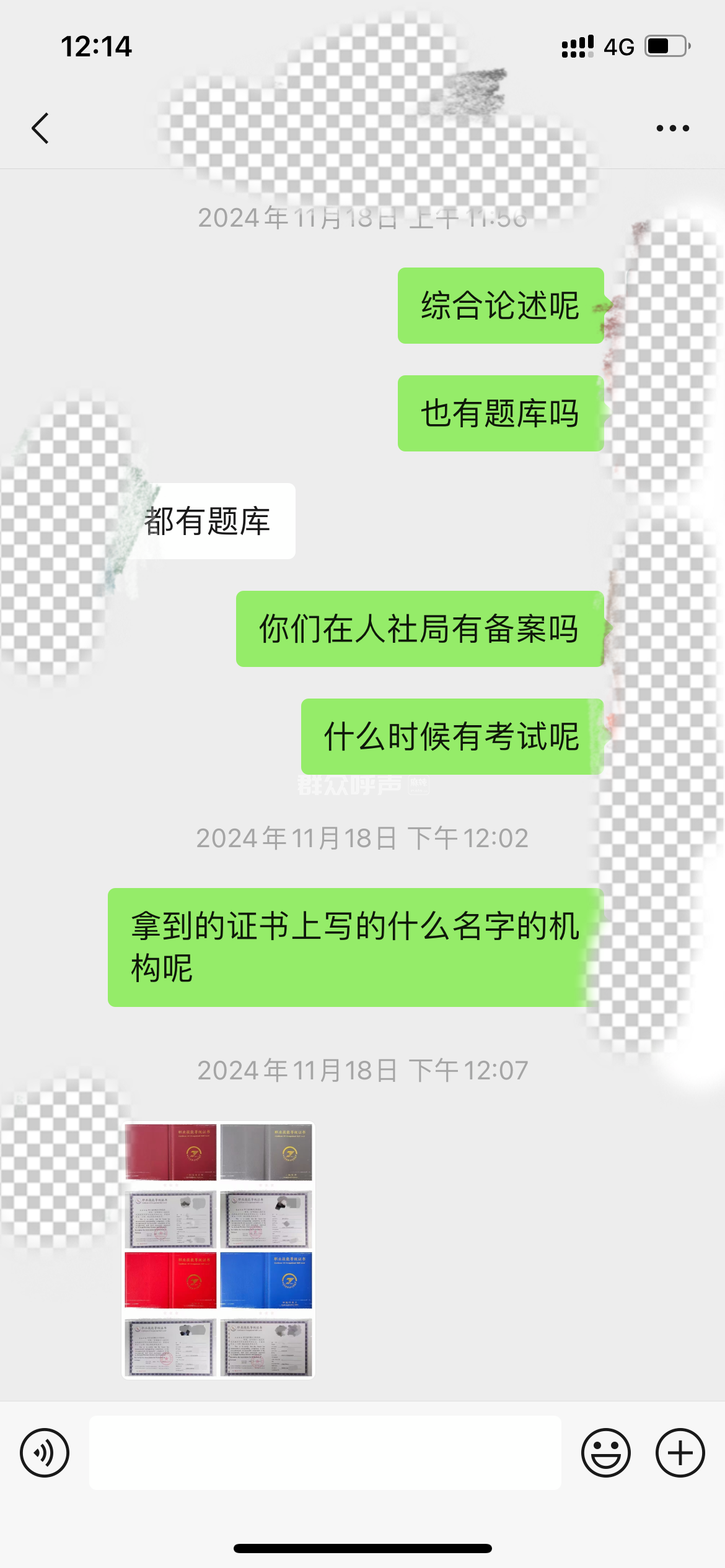Go back to the chat list
This screenshot has width=725, height=1568.
point(40,128)
